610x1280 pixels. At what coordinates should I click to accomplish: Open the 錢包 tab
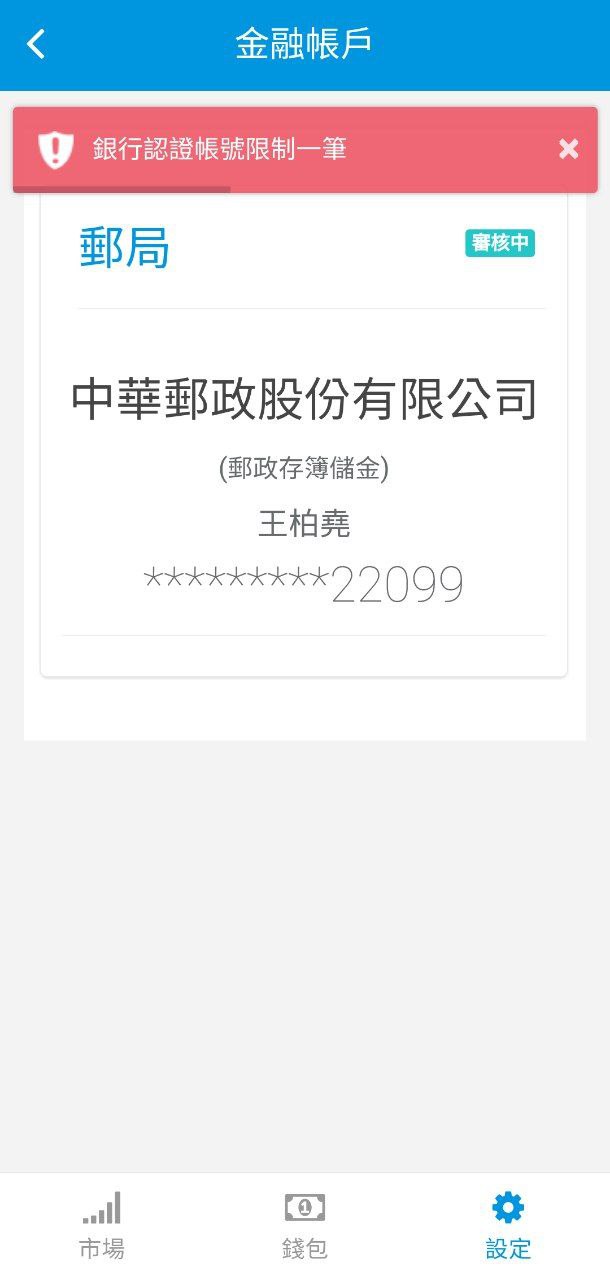point(304,1226)
